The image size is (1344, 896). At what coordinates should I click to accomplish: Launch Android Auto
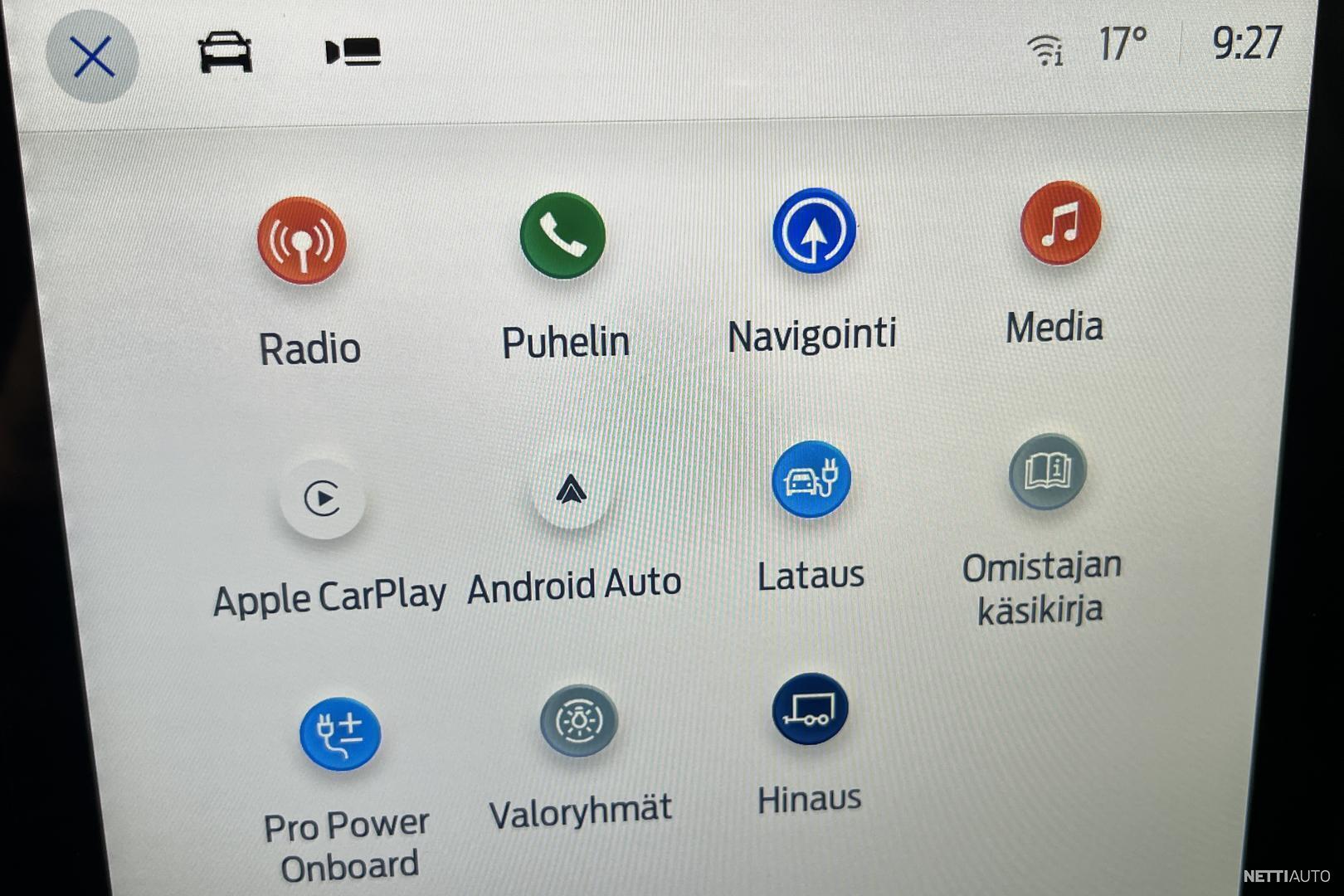click(571, 490)
